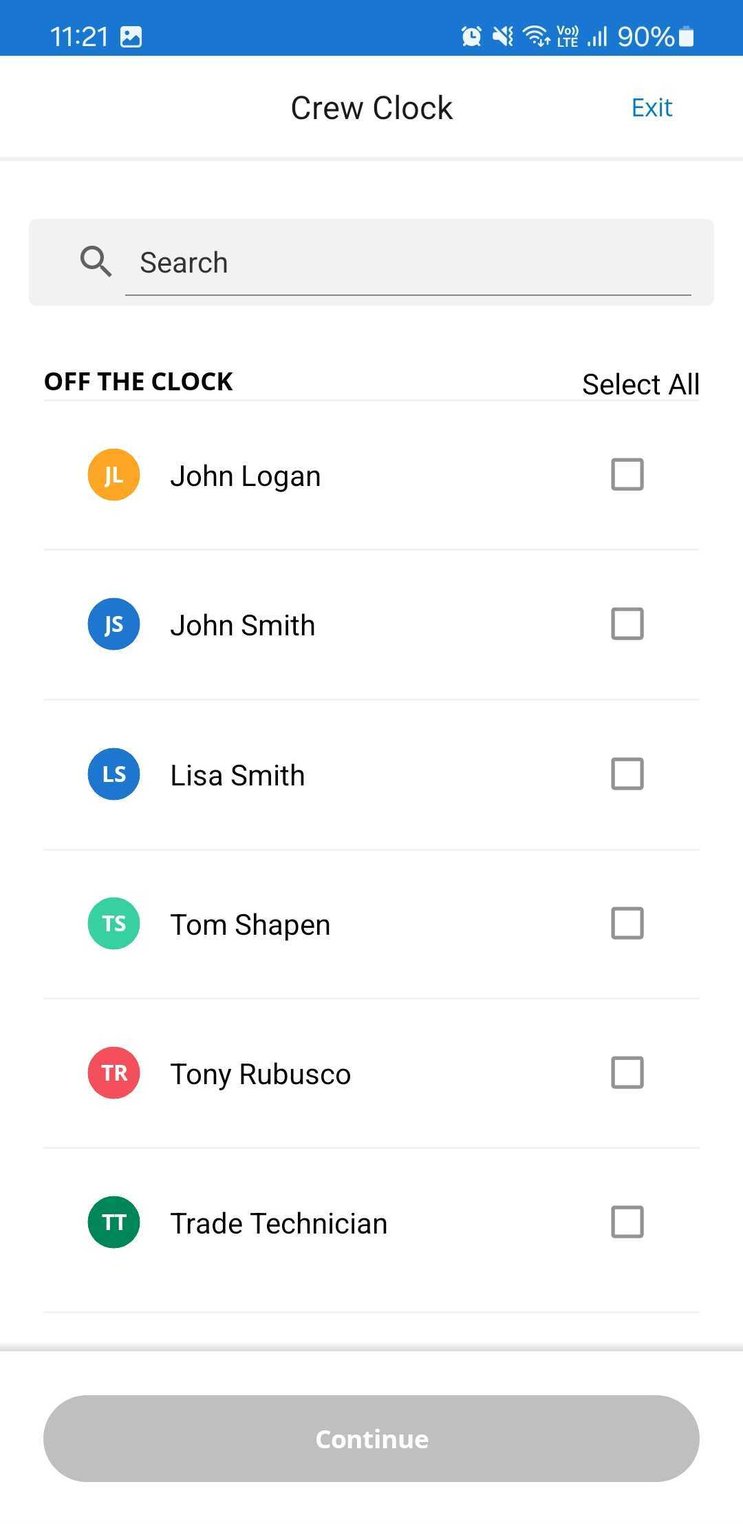Choose Tony Rubusco's checkbox
The height and width of the screenshot is (1524, 743).
point(627,1073)
